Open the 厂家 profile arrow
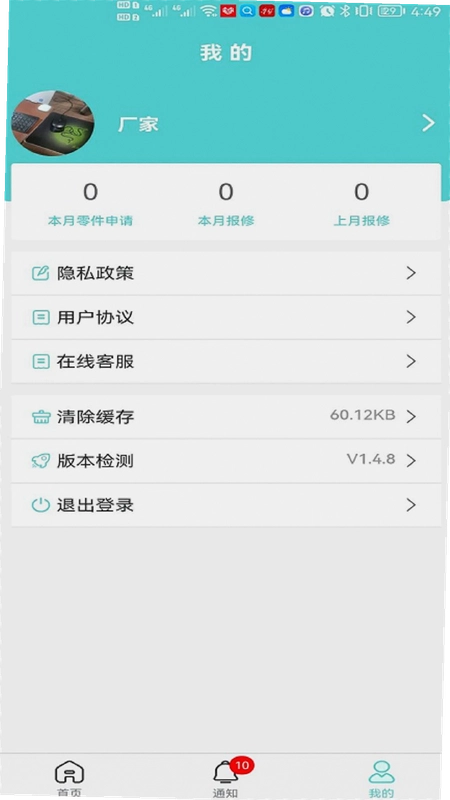This screenshot has height=800, width=450. pyautogui.click(x=428, y=123)
